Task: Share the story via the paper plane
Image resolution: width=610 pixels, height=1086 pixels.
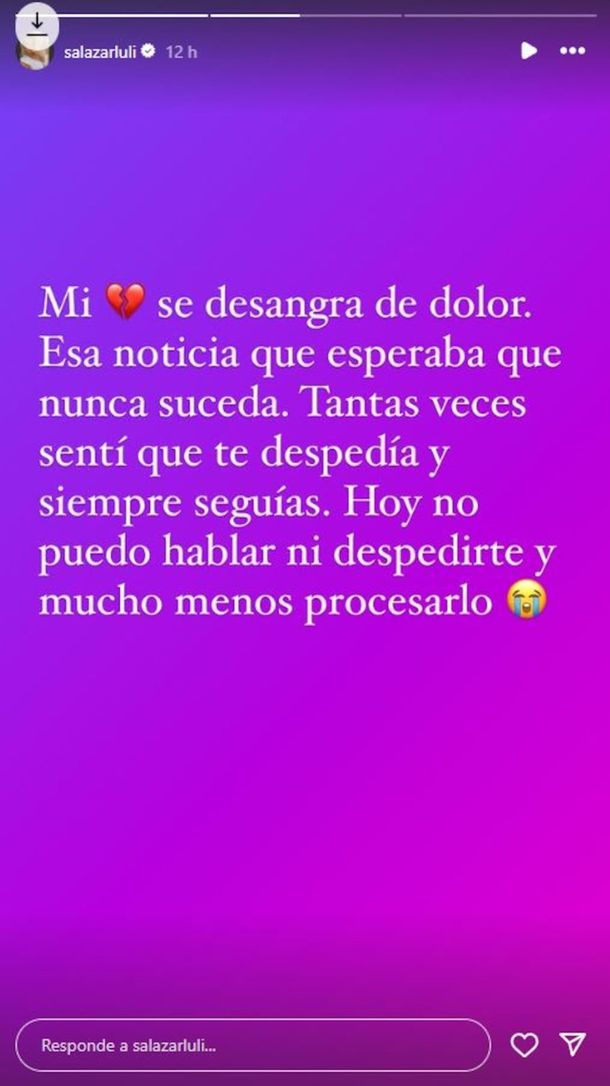Action: pos(573,1045)
